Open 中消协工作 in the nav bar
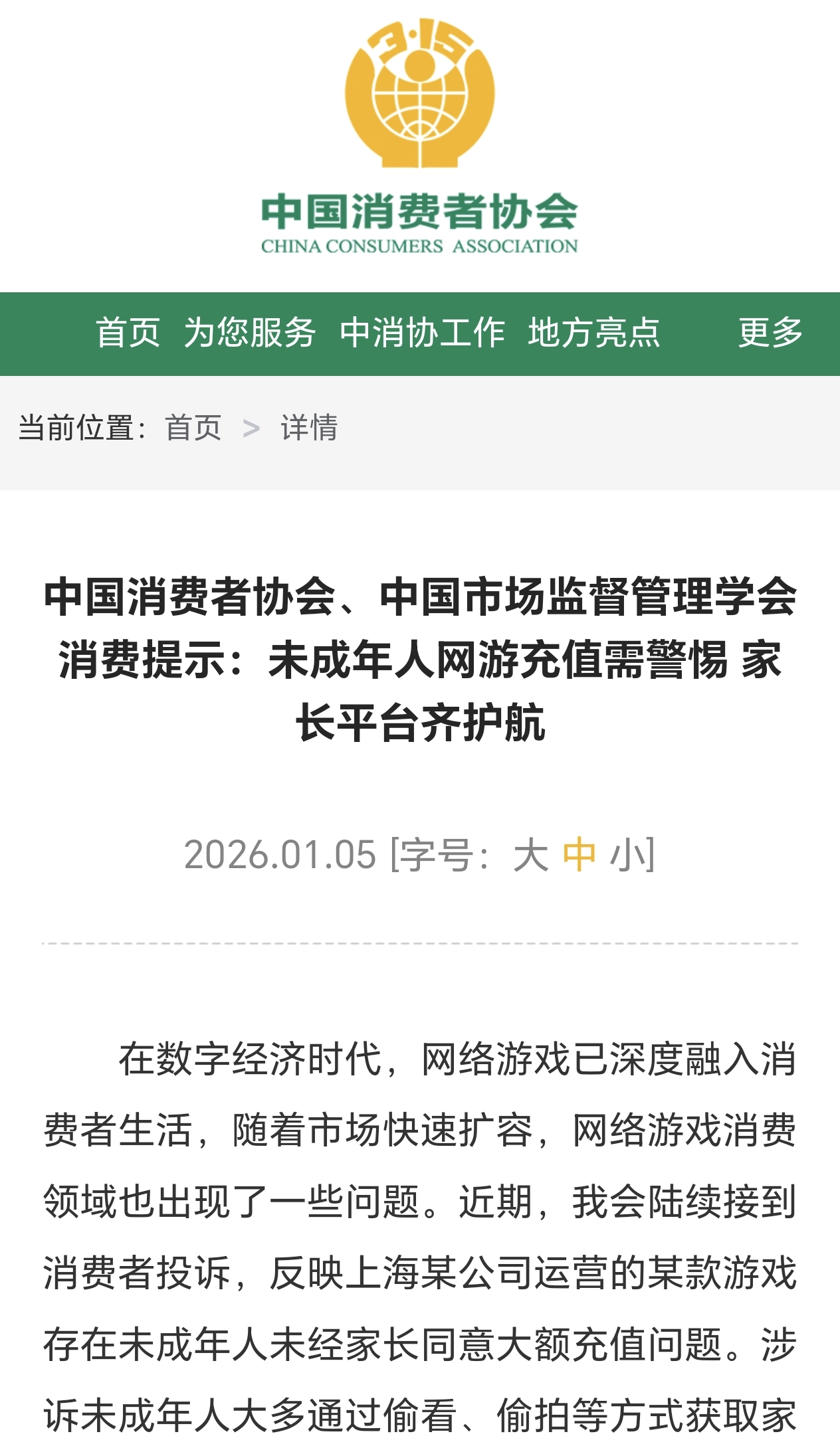The image size is (840, 1456). coord(423,333)
